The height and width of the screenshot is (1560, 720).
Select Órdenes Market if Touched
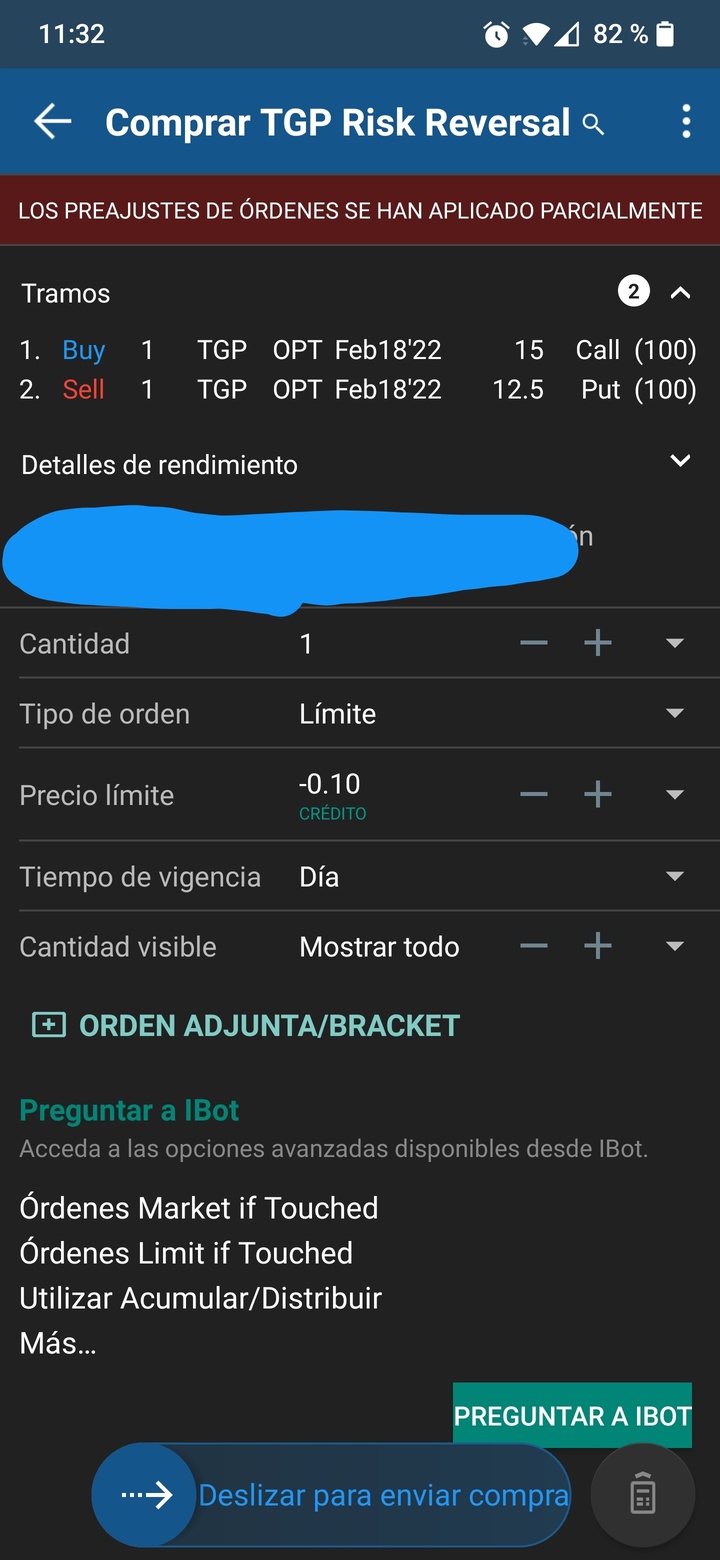[199, 1208]
